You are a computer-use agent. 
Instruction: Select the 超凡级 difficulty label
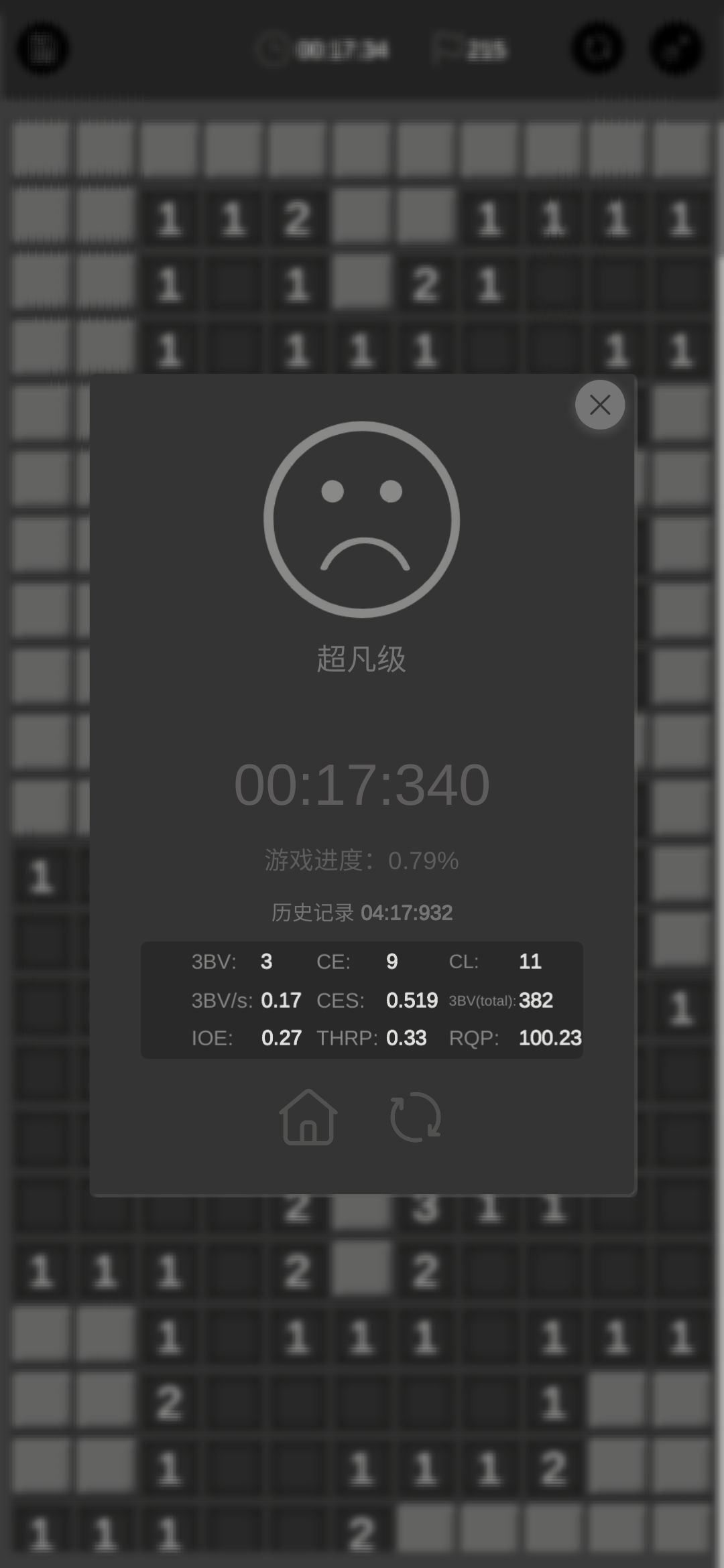pyautogui.click(x=362, y=658)
